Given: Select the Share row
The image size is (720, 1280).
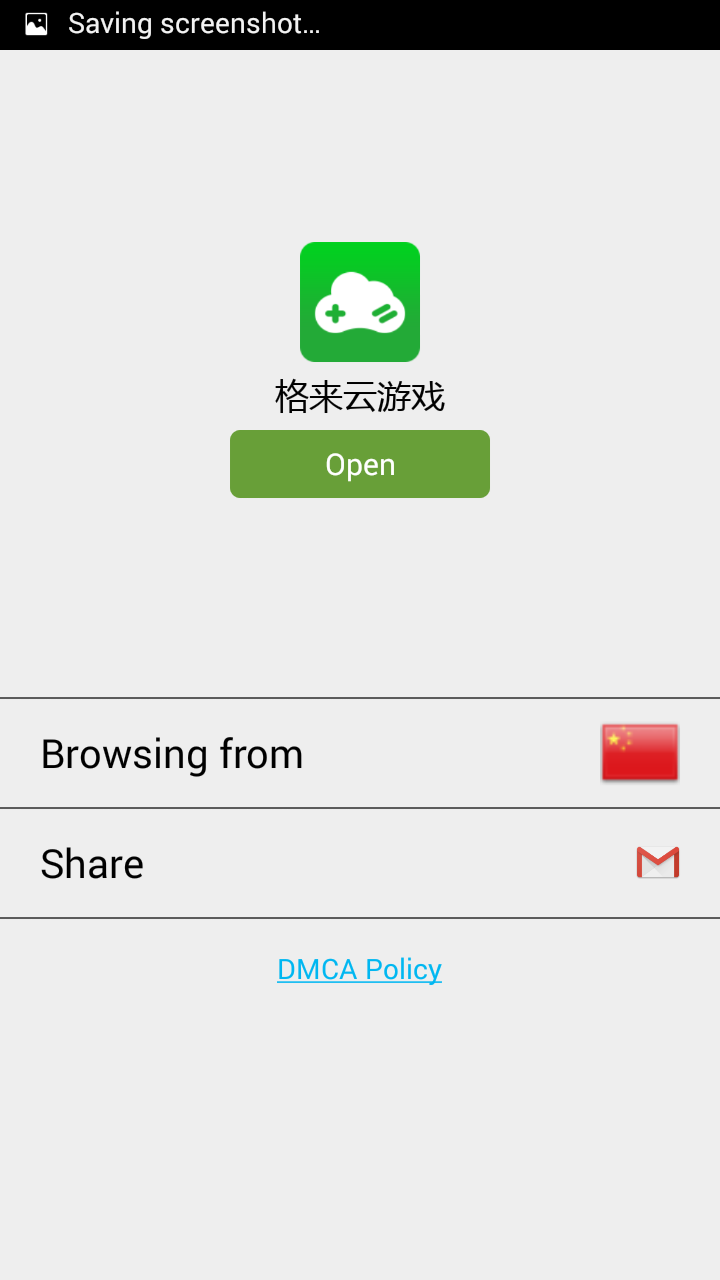Looking at the screenshot, I should (360, 863).
